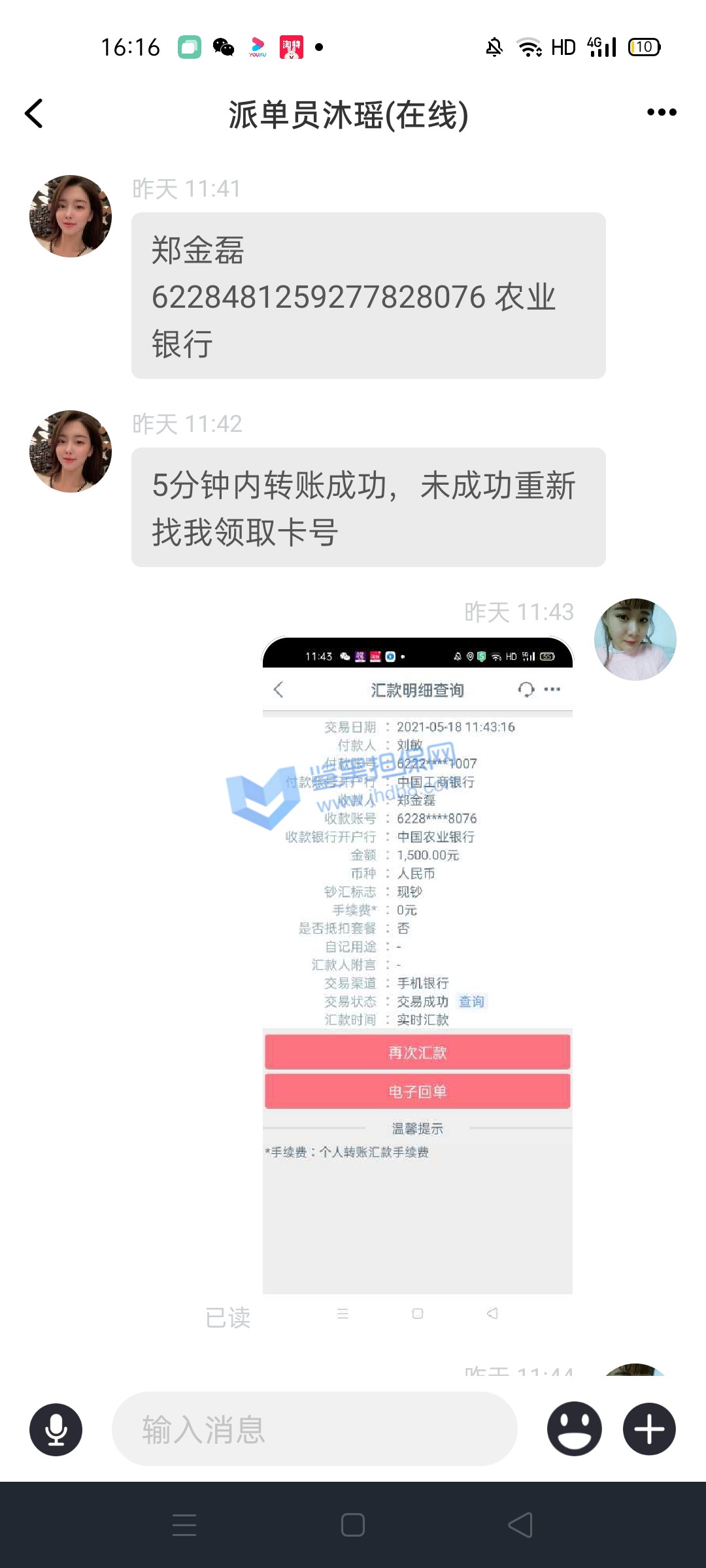Image resolution: width=706 pixels, height=1568 pixels.
Task: Go back from the chat with 派单员沐瑶
Action: click(34, 114)
